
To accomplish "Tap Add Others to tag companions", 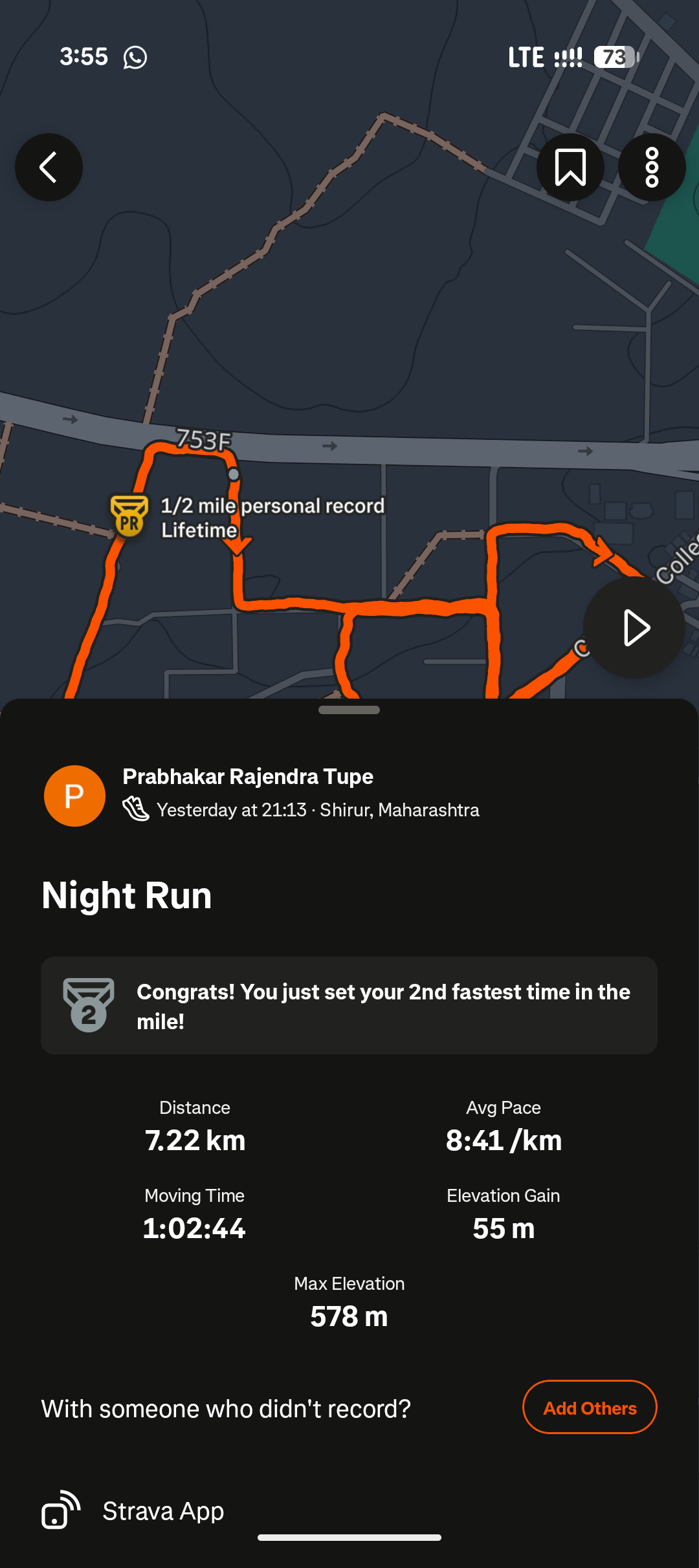I will (x=590, y=1408).
